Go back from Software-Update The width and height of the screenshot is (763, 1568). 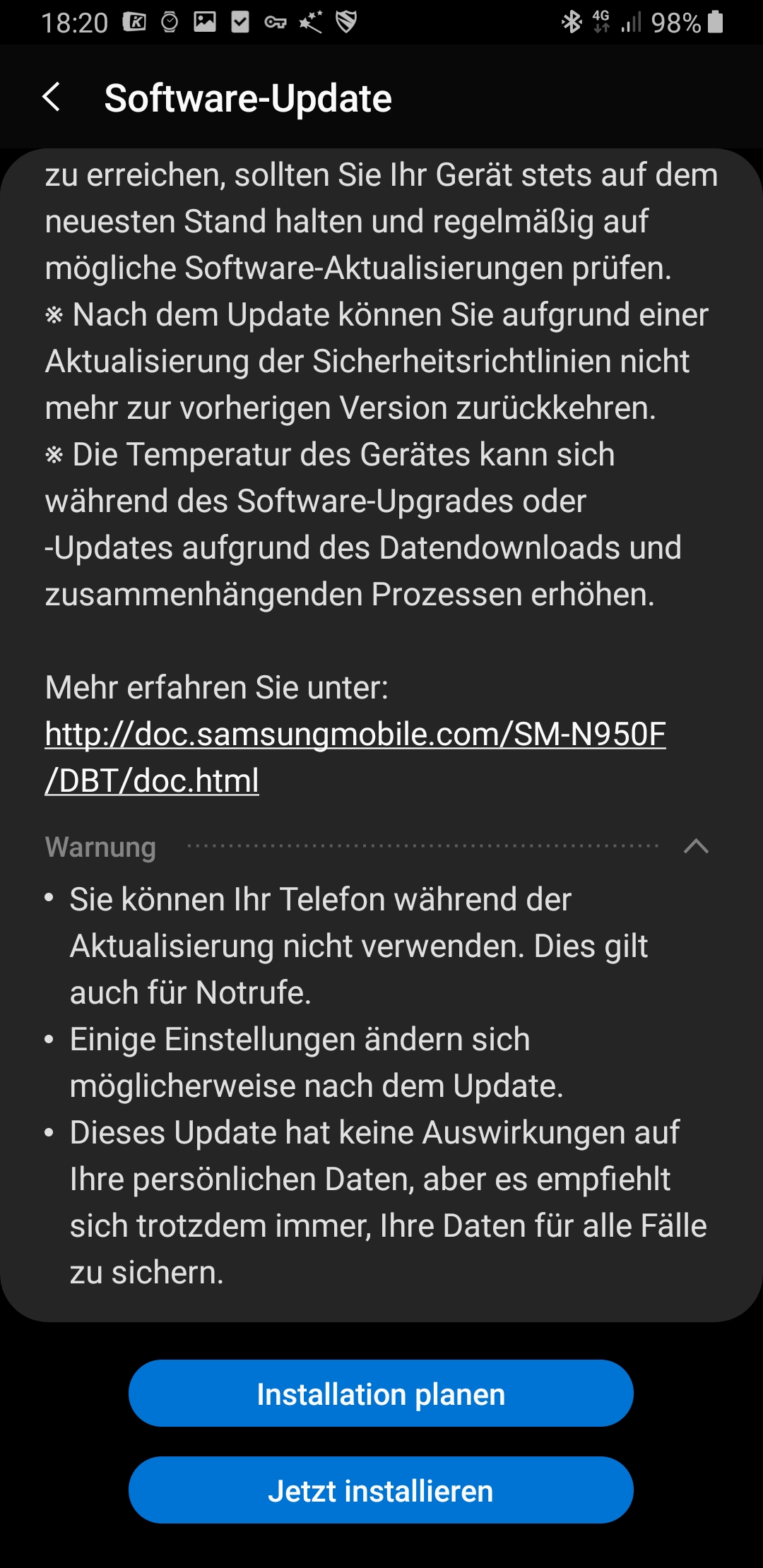tap(52, 97)
